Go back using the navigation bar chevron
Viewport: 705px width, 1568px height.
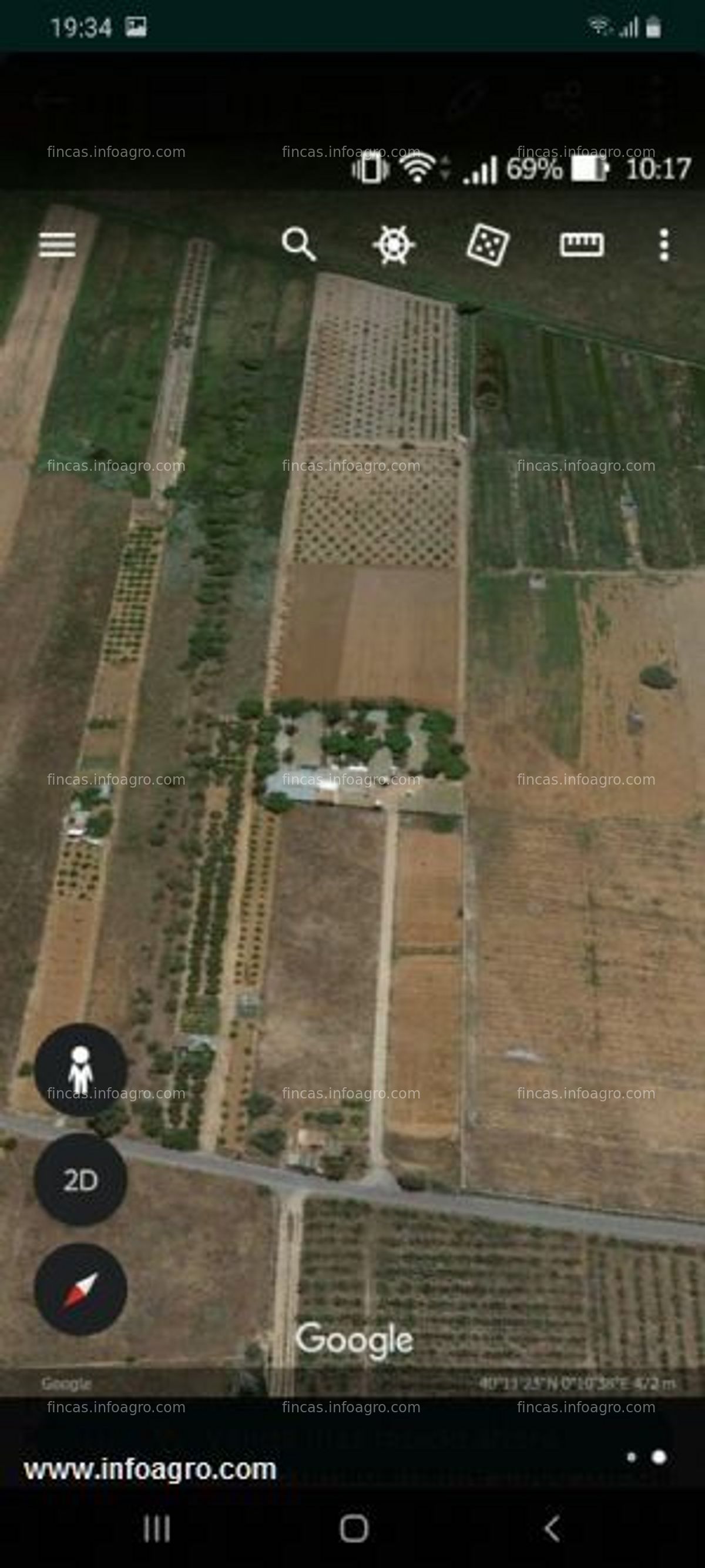(x=552, y=1529)
